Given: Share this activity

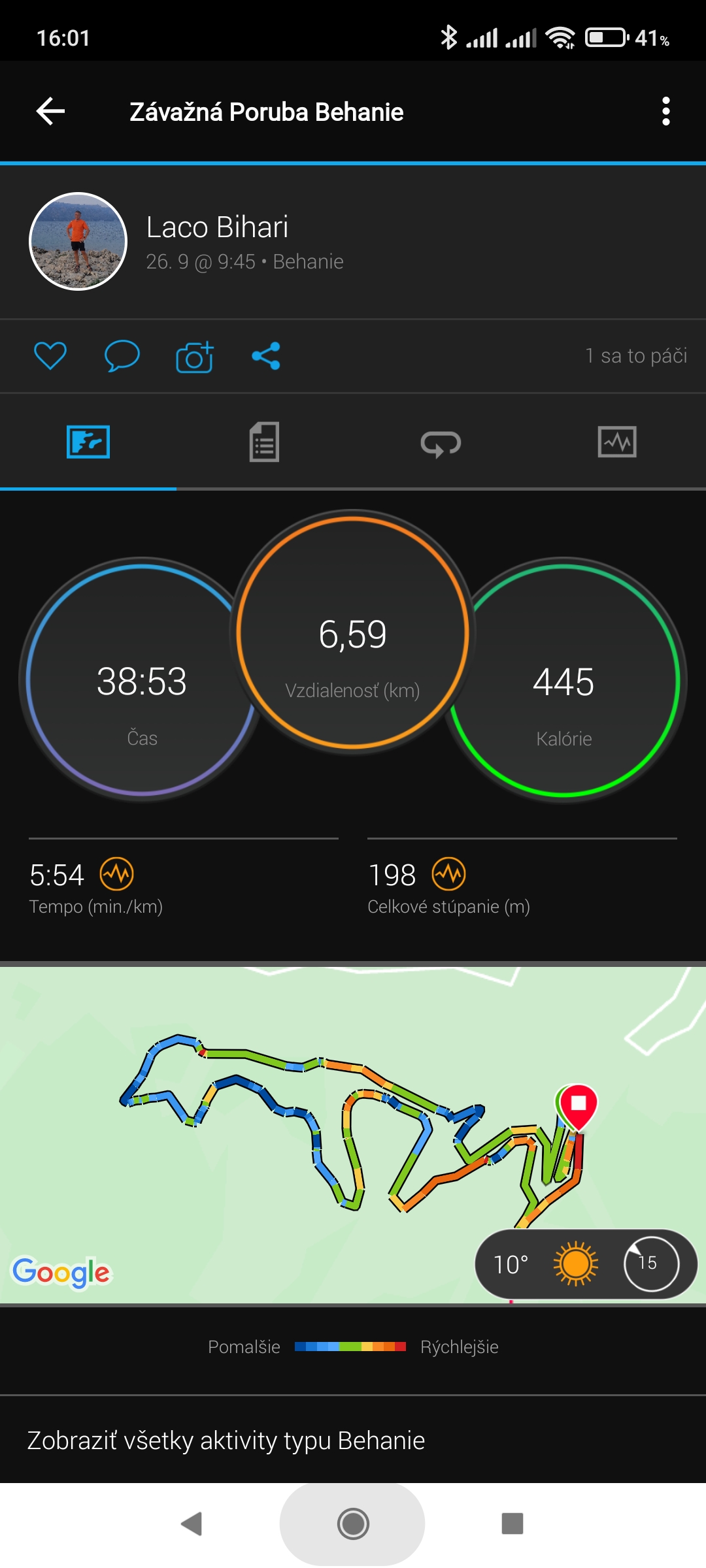Looking at the screenshot, I should (x=266, y=356).
